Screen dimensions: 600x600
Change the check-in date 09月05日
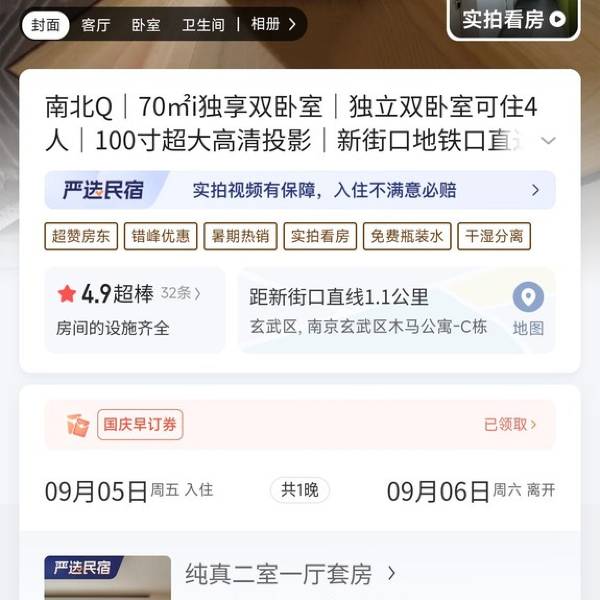(96, 491)
